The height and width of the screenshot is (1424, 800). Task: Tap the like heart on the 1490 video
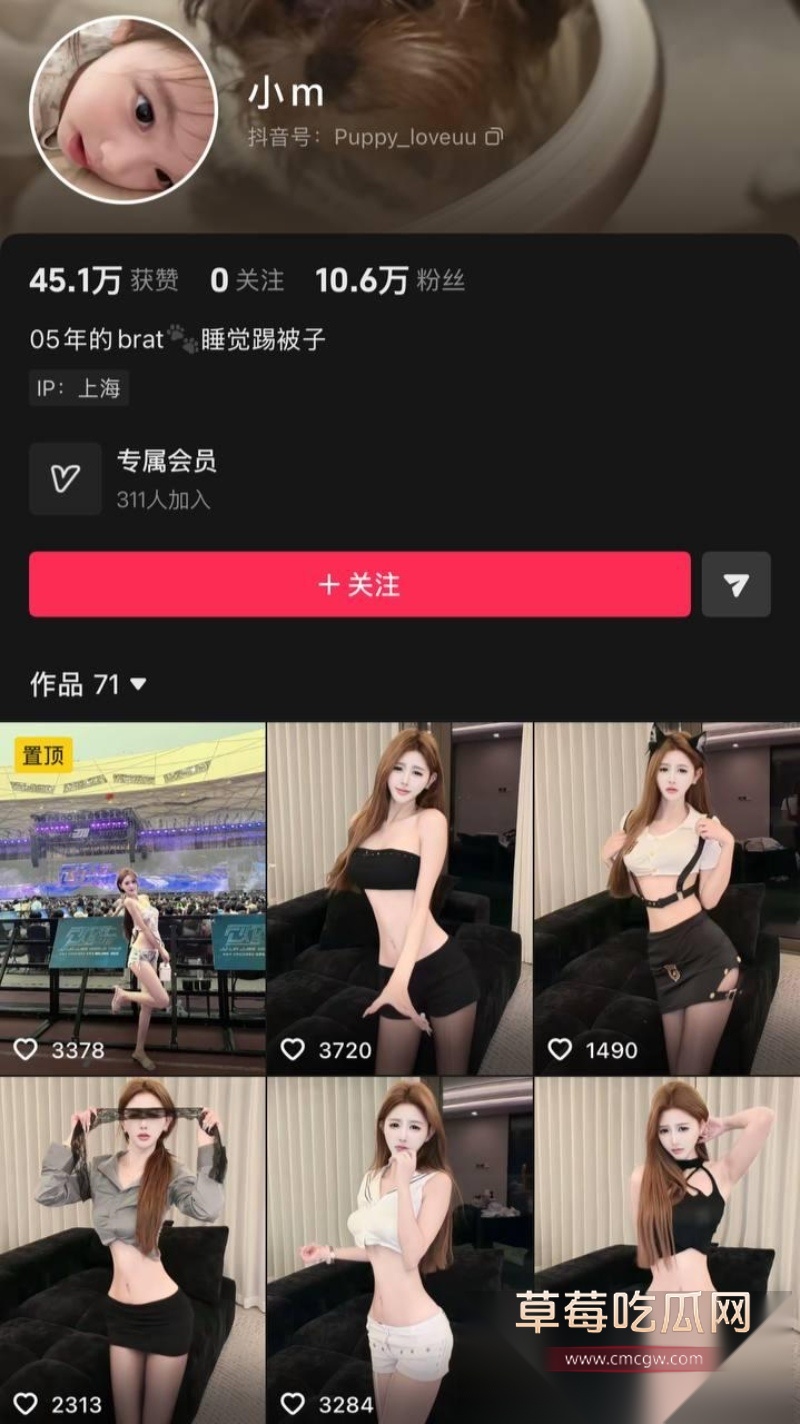point(559,1051)
